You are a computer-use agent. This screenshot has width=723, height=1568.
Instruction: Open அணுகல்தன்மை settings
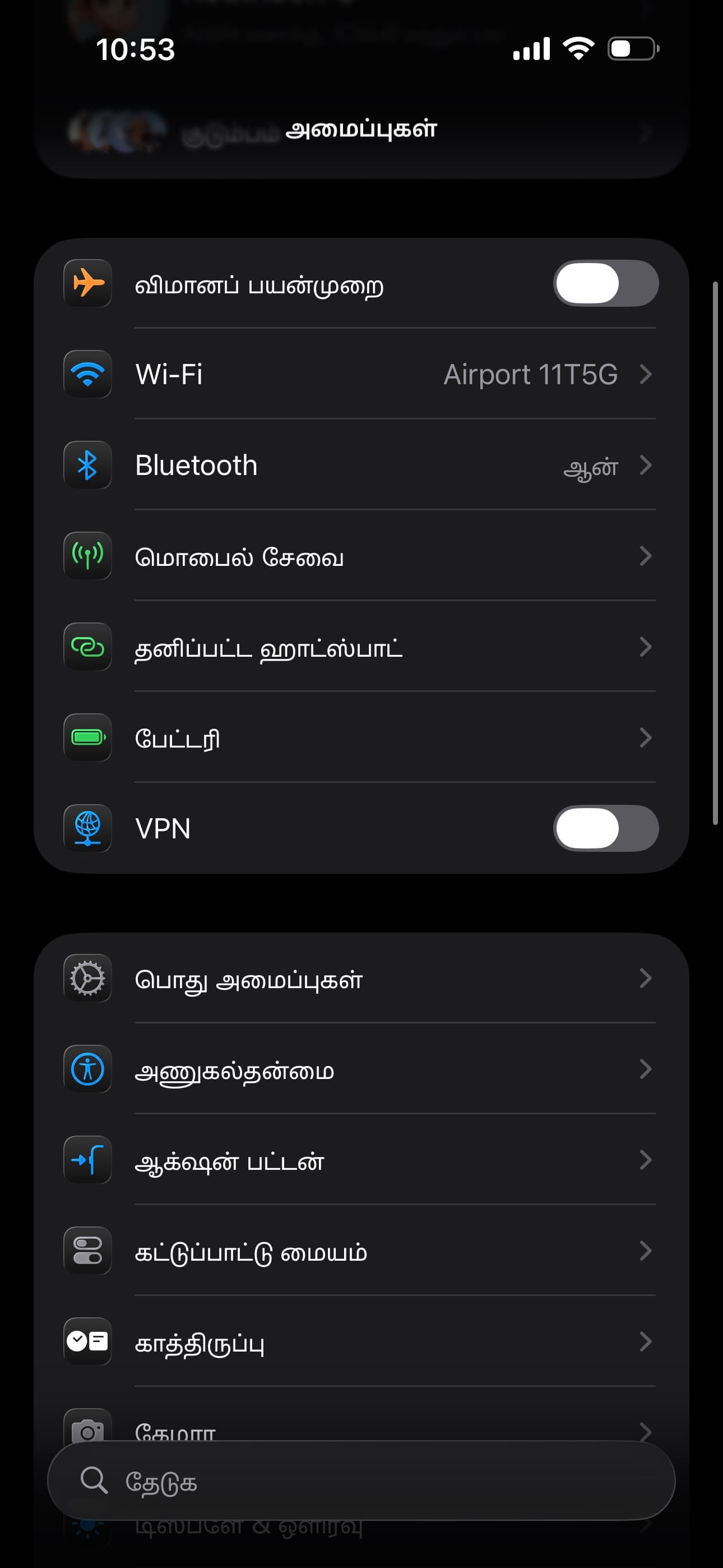click(361, 1069)
